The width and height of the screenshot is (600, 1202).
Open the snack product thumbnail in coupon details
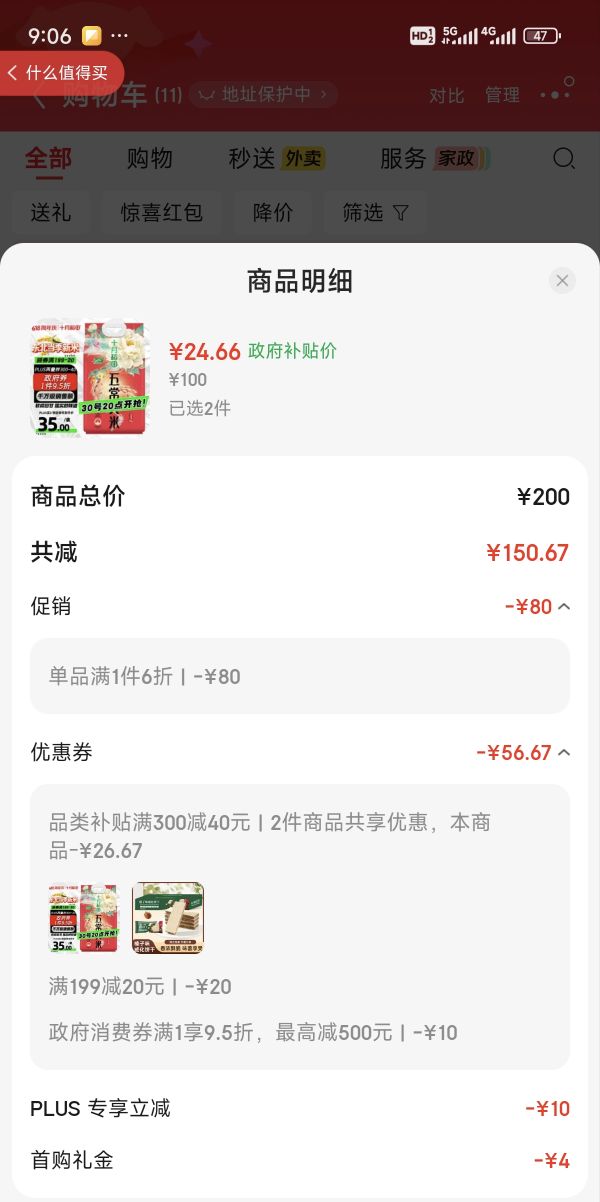coord(168,918)
